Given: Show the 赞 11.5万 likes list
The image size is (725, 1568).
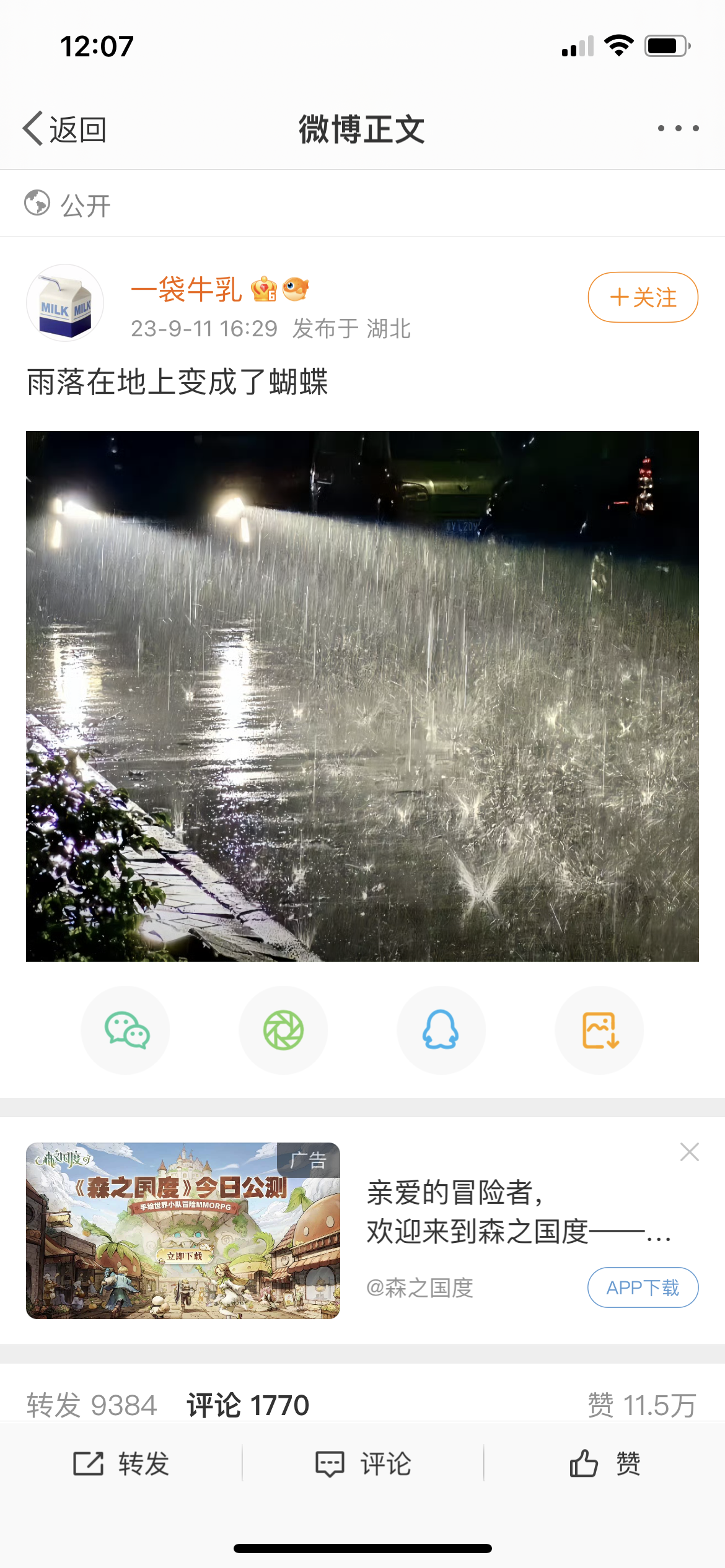Looking at the screenshot, I should click(641, 1405).
